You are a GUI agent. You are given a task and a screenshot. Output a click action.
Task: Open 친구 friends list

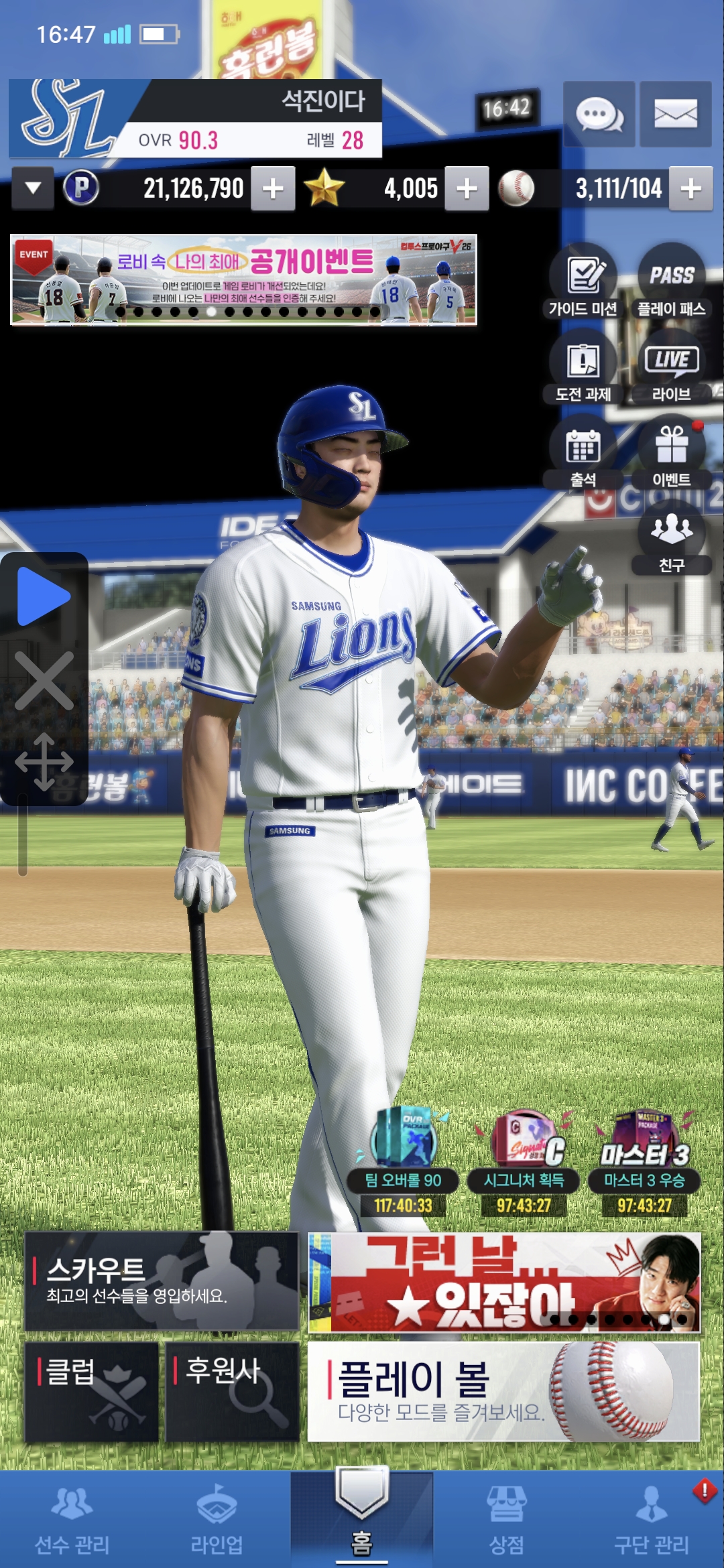tap(671, 537)
